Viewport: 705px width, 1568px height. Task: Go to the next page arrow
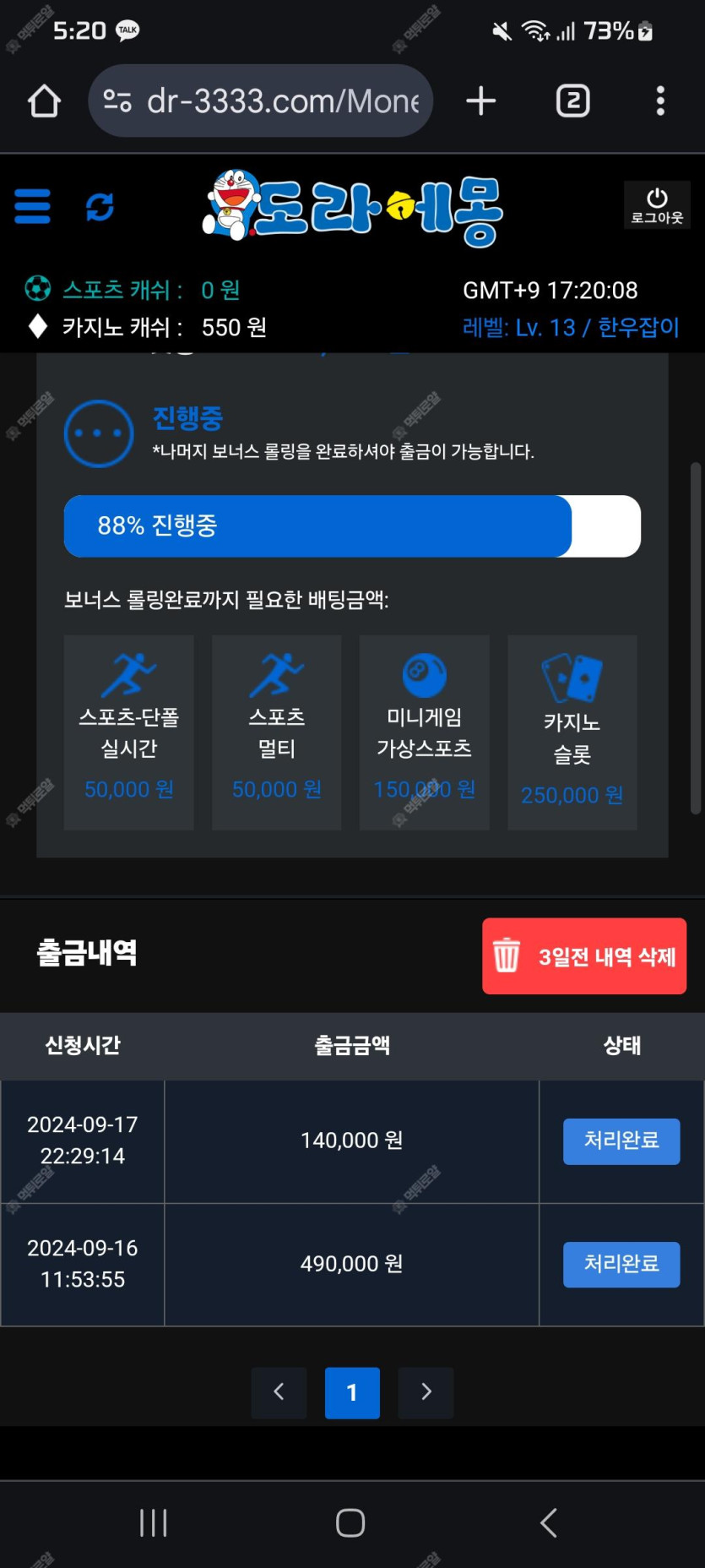[426, 1392]
